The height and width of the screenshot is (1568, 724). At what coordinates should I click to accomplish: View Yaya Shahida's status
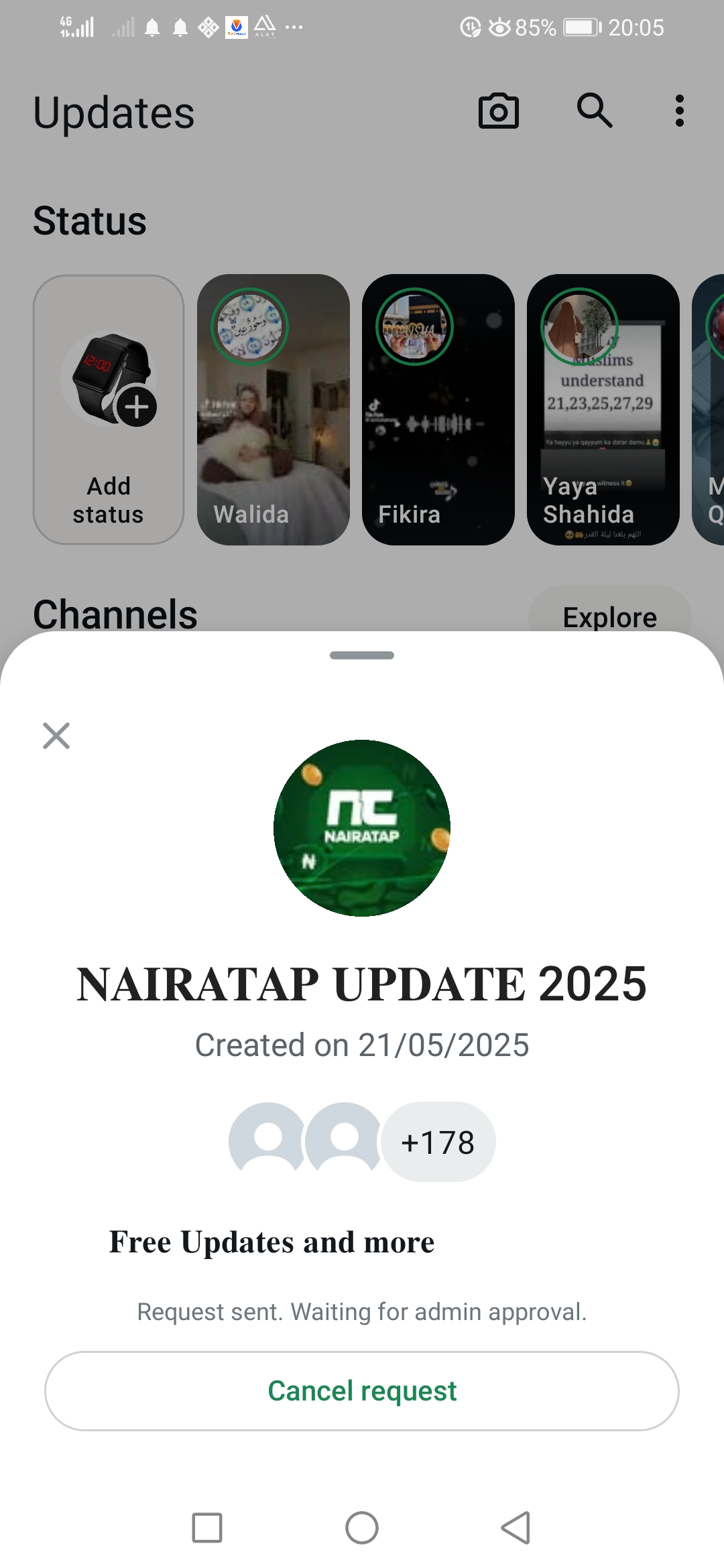(603, 409)
